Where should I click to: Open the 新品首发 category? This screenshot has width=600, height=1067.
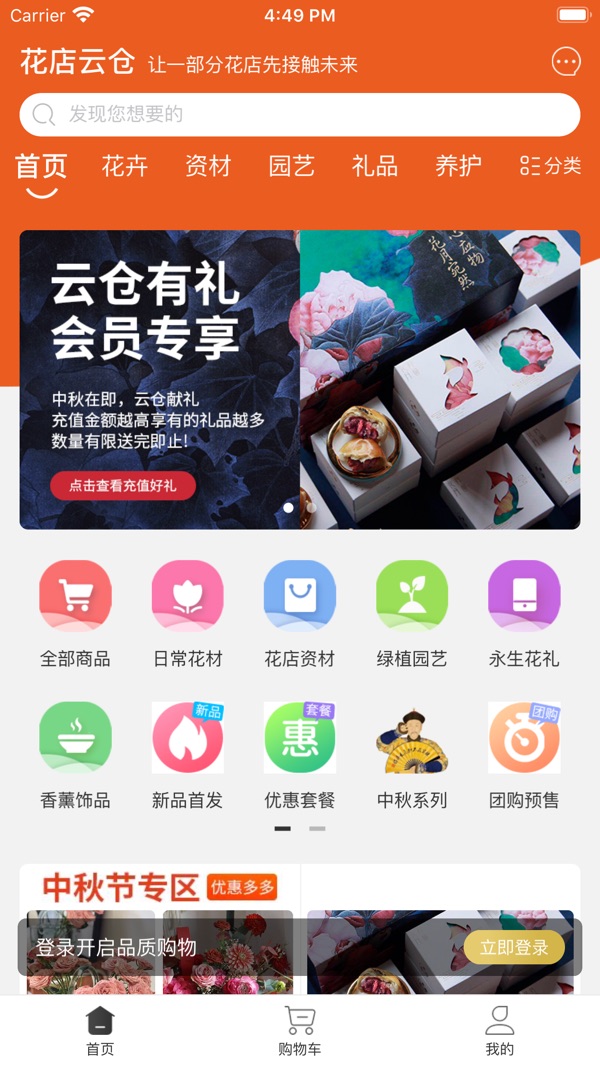187,755
